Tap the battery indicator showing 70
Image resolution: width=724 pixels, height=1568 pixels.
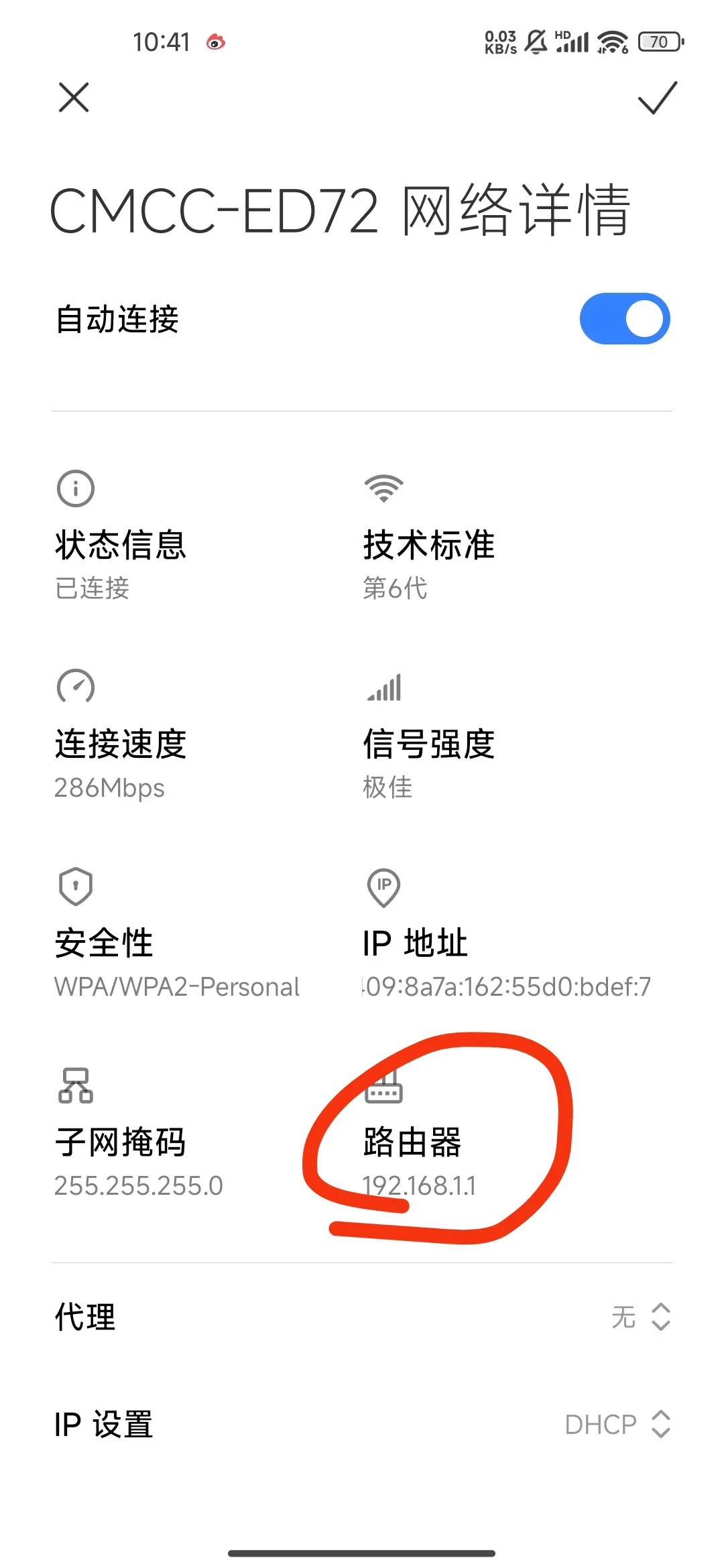pos(658,42)
